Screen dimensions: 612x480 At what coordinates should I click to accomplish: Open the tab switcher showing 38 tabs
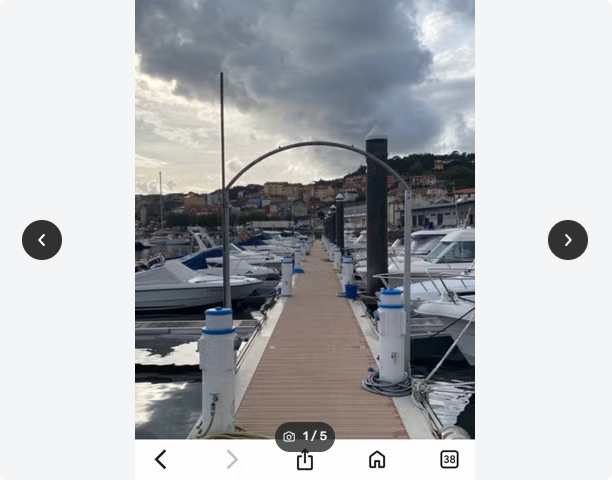coord(449,460)
